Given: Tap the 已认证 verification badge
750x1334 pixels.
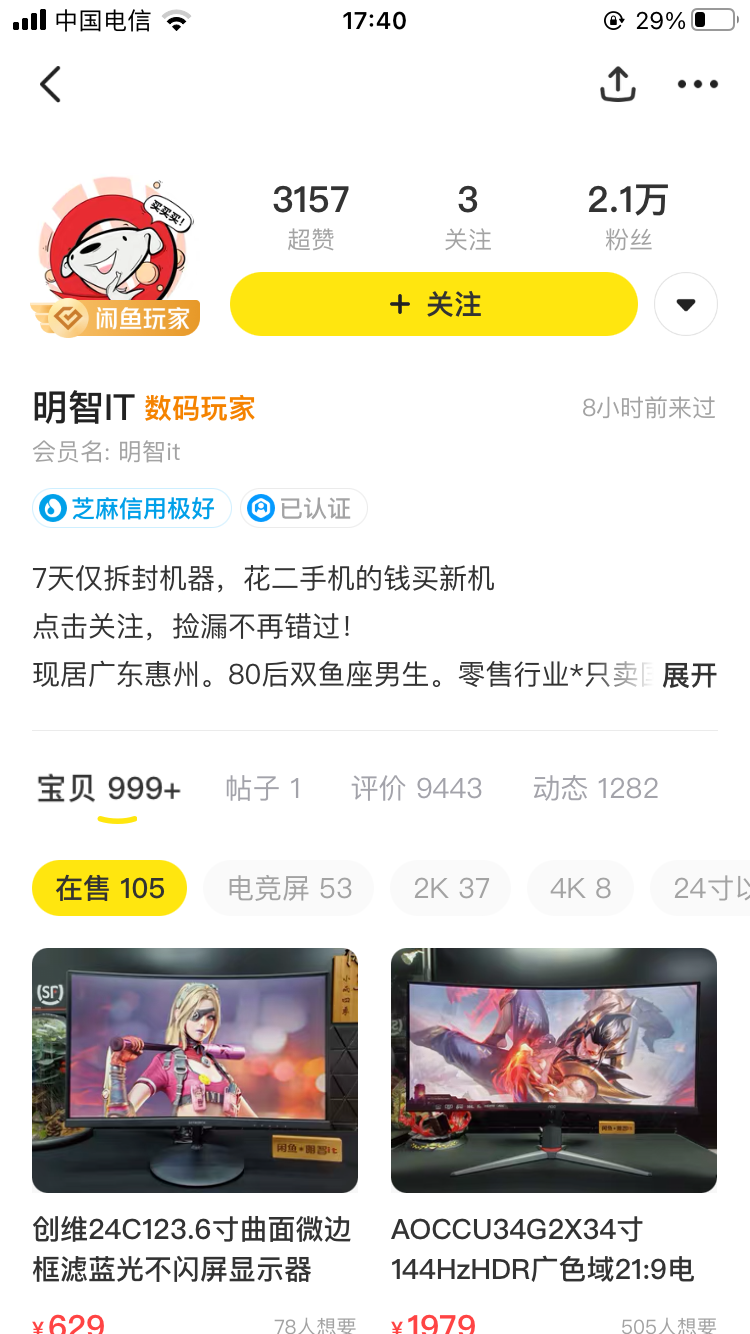Looking at the screenshot, I should click(x=304, y=509).
